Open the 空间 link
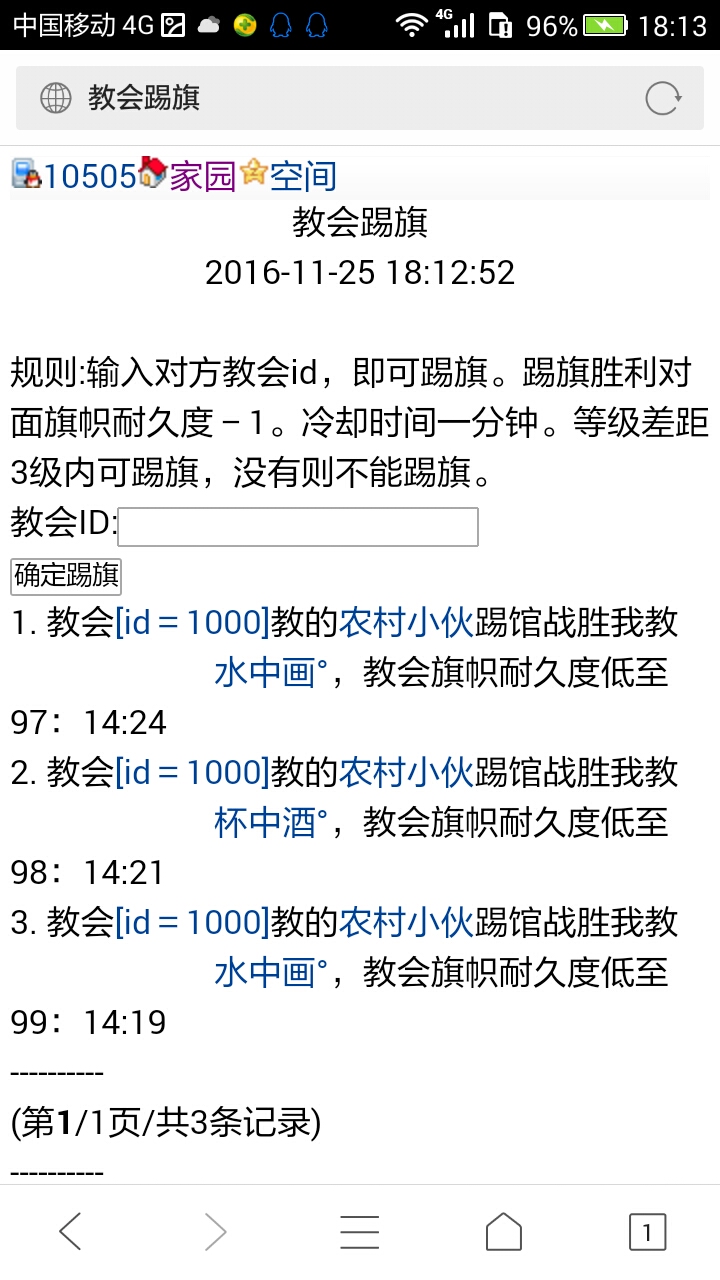This screenshot has height=1280, width=720. pos(303,177)
